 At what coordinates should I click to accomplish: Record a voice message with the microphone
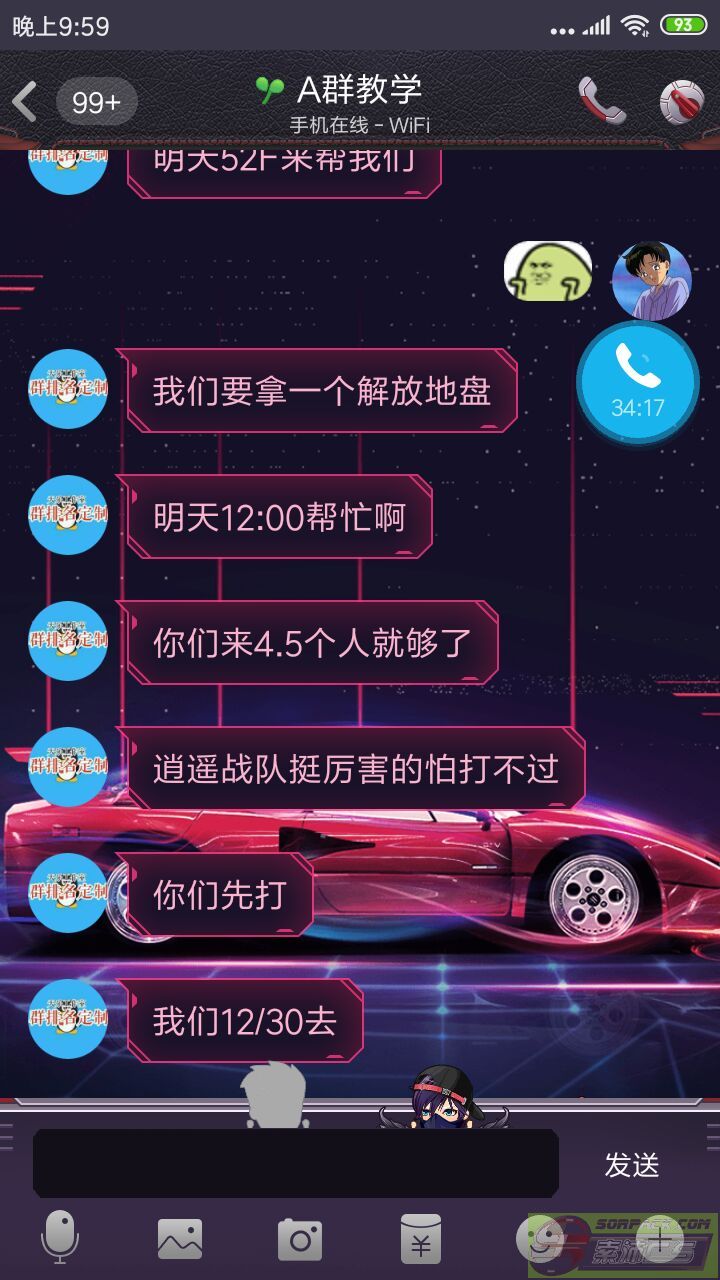pyautogui.click(x=59, y=1238)
